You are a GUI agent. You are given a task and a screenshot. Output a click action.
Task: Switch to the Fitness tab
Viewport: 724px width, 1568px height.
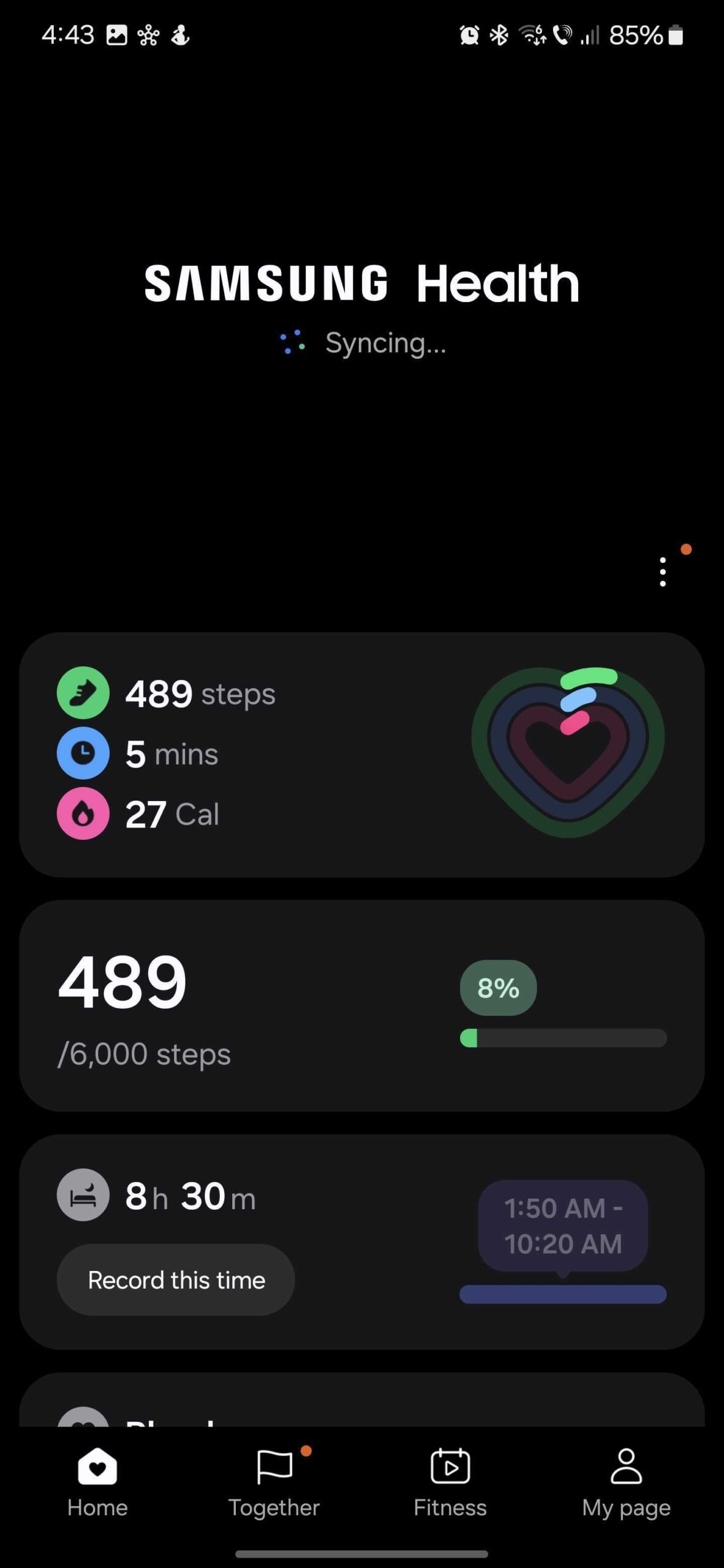[x=450, y=1481]
